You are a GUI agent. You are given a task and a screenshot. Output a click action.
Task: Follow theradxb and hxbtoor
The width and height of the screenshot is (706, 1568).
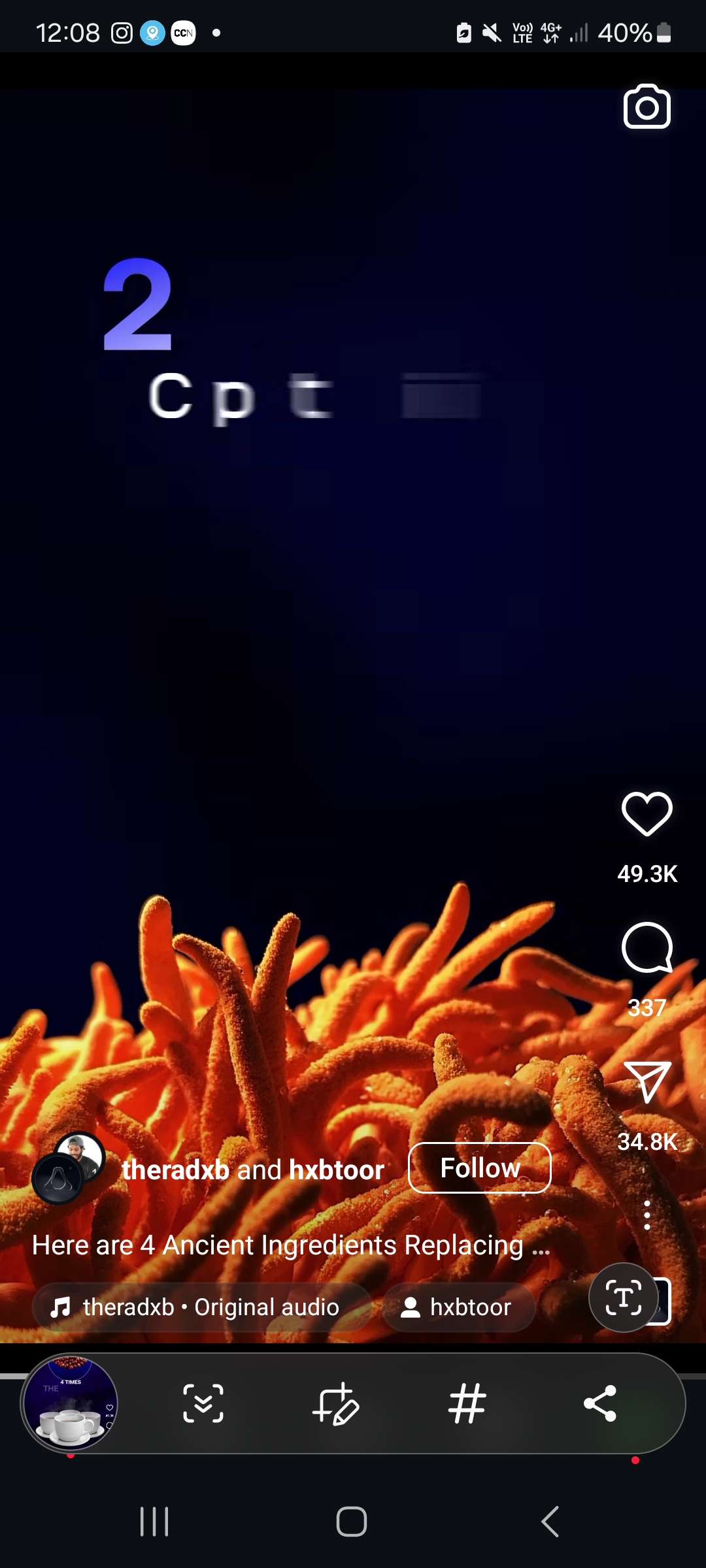[479, 1168]
